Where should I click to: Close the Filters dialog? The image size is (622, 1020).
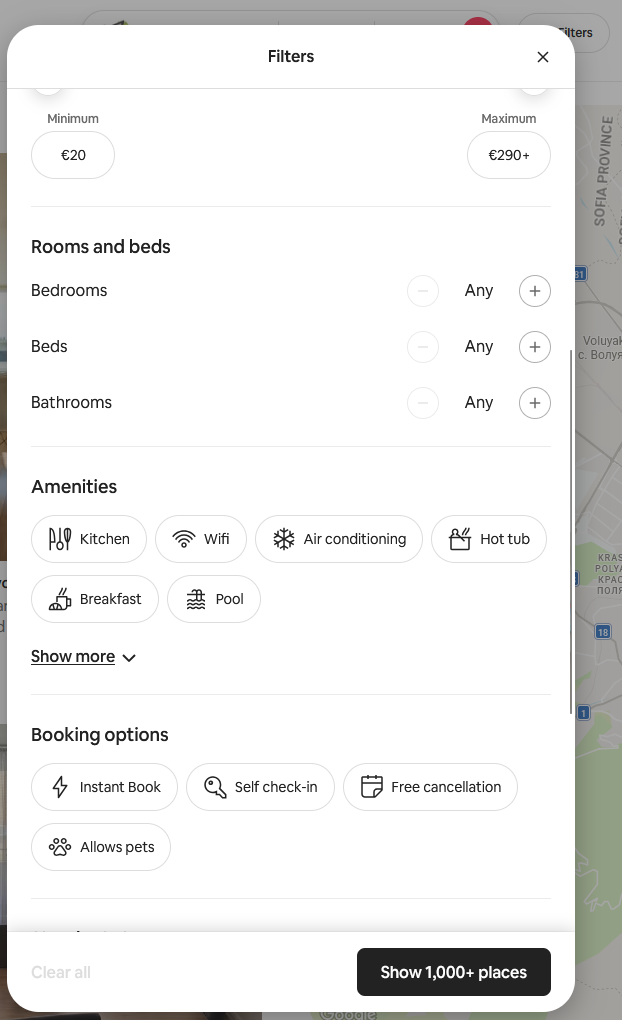pos(543,57)
